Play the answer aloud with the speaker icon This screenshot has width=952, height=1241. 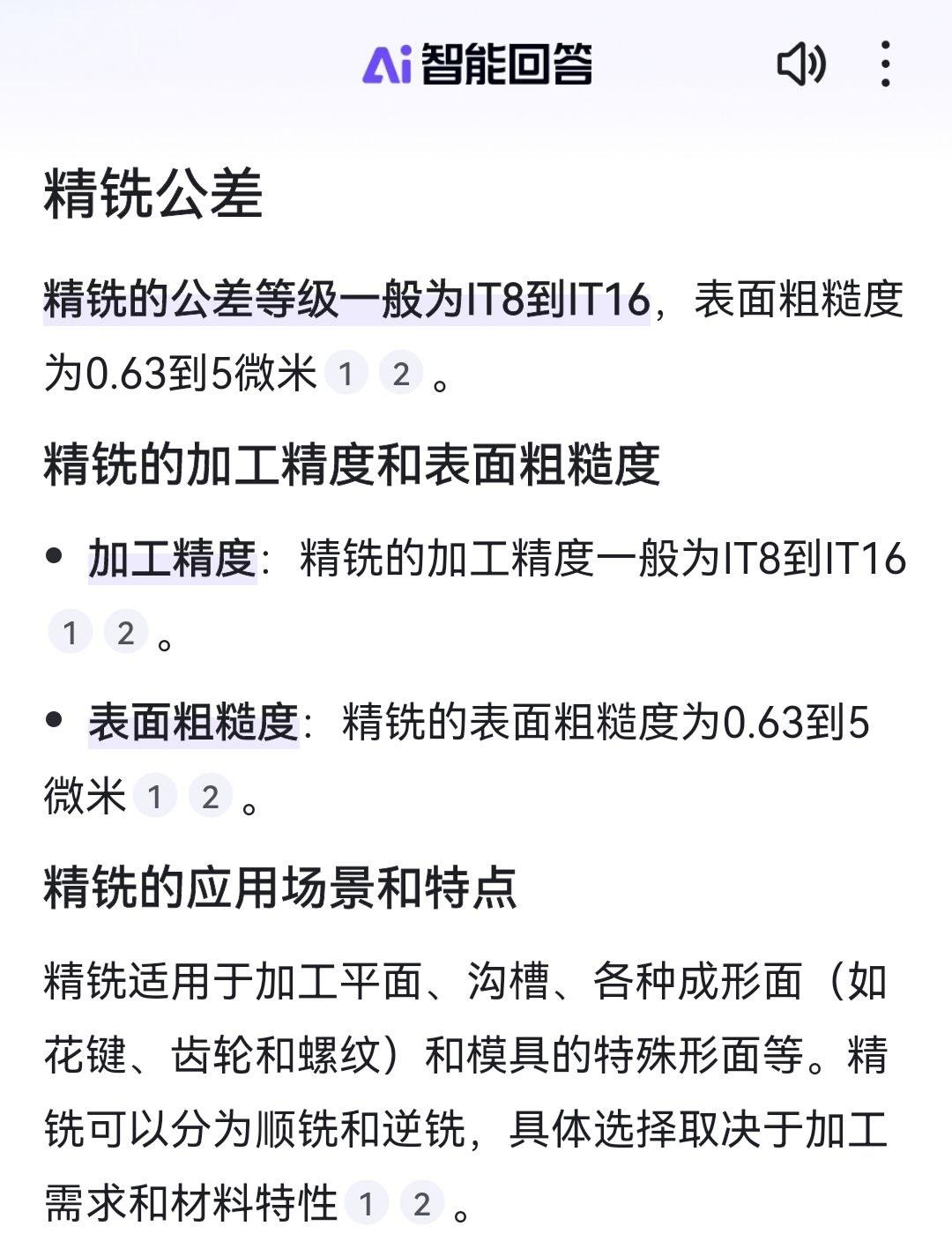[x=800, y=64]
